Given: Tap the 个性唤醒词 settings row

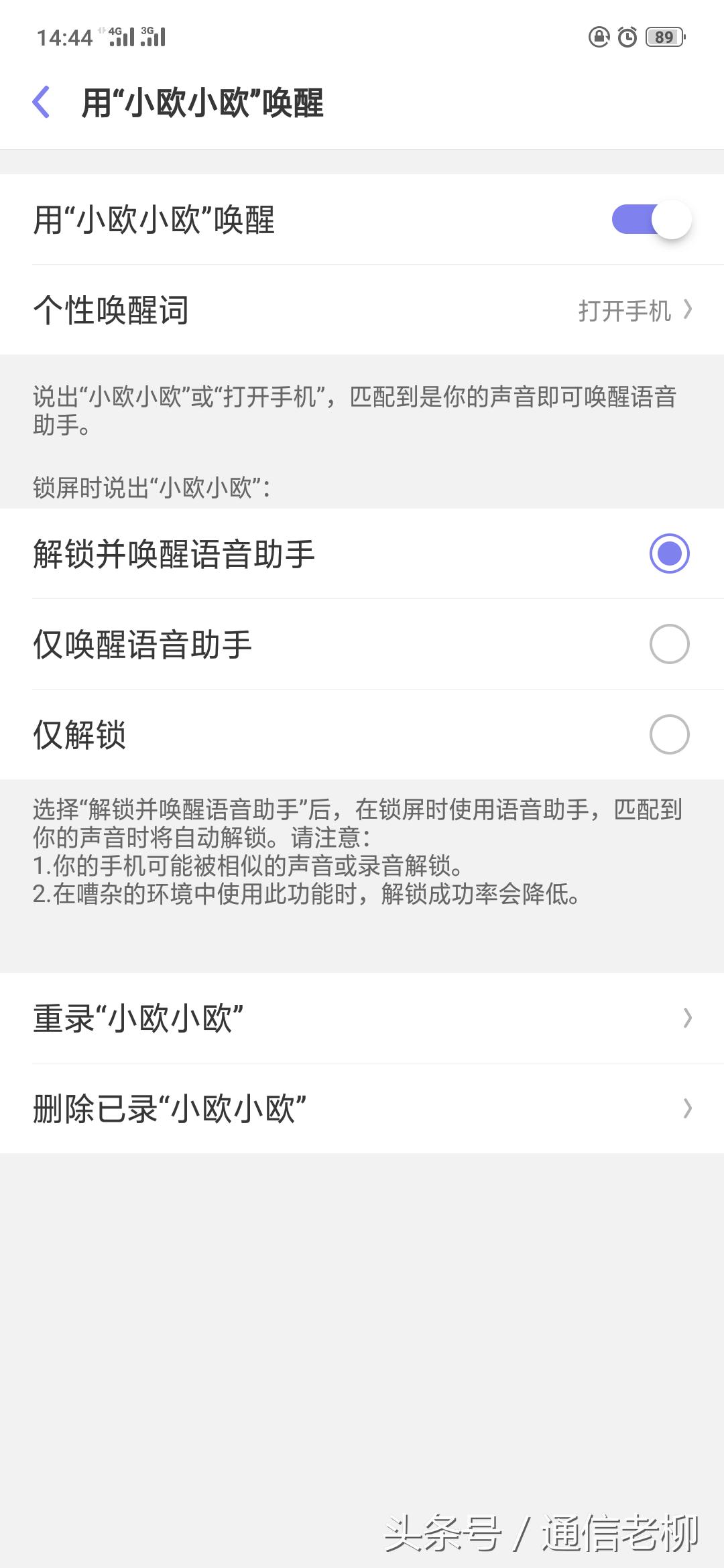Looking at the screenshot, I should (268, 311).
